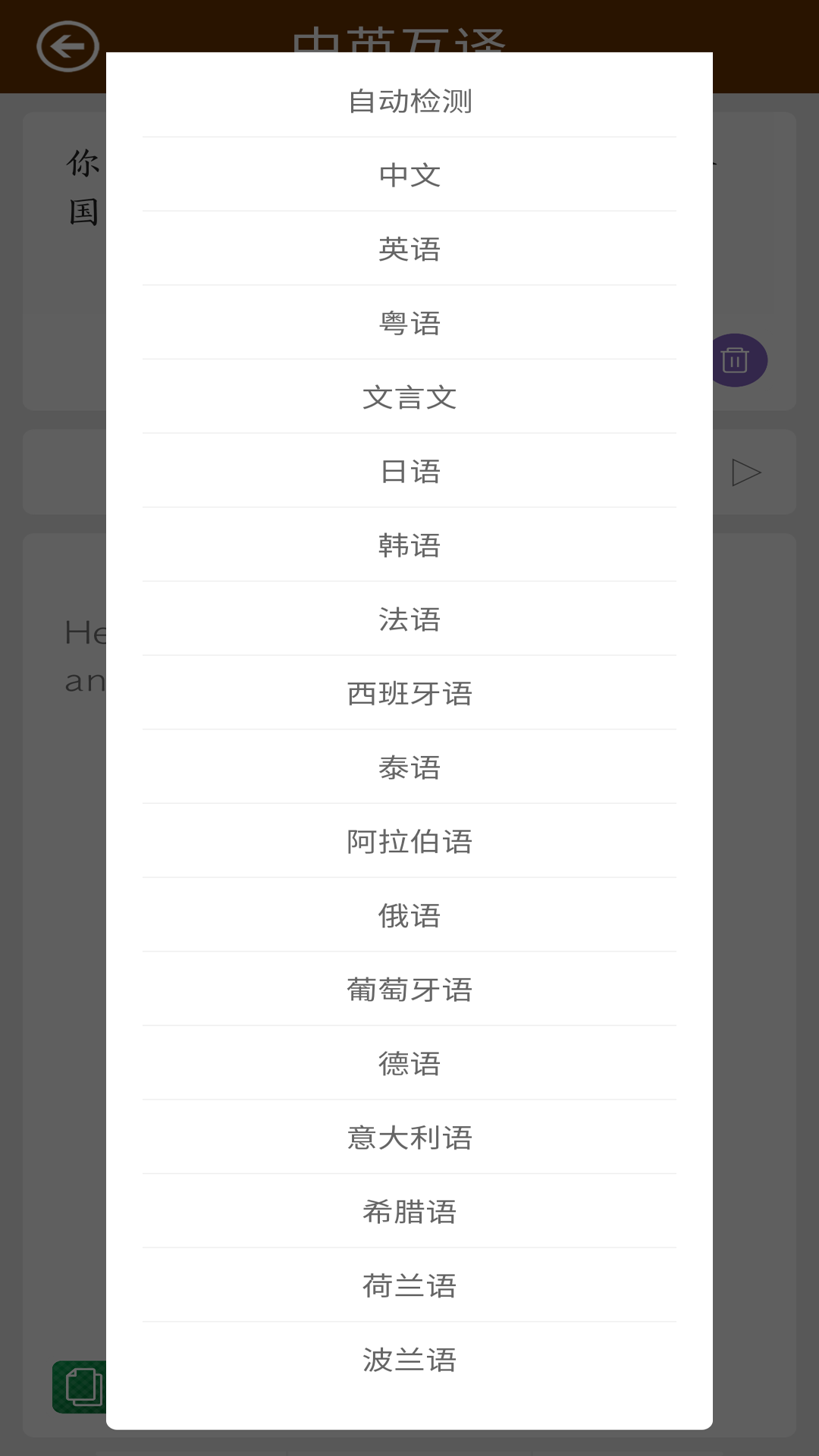This screenshot has width=819, height=1456.
Task: Pick 粤语 (Cantonese) option
Action: [x=409, y=322]
